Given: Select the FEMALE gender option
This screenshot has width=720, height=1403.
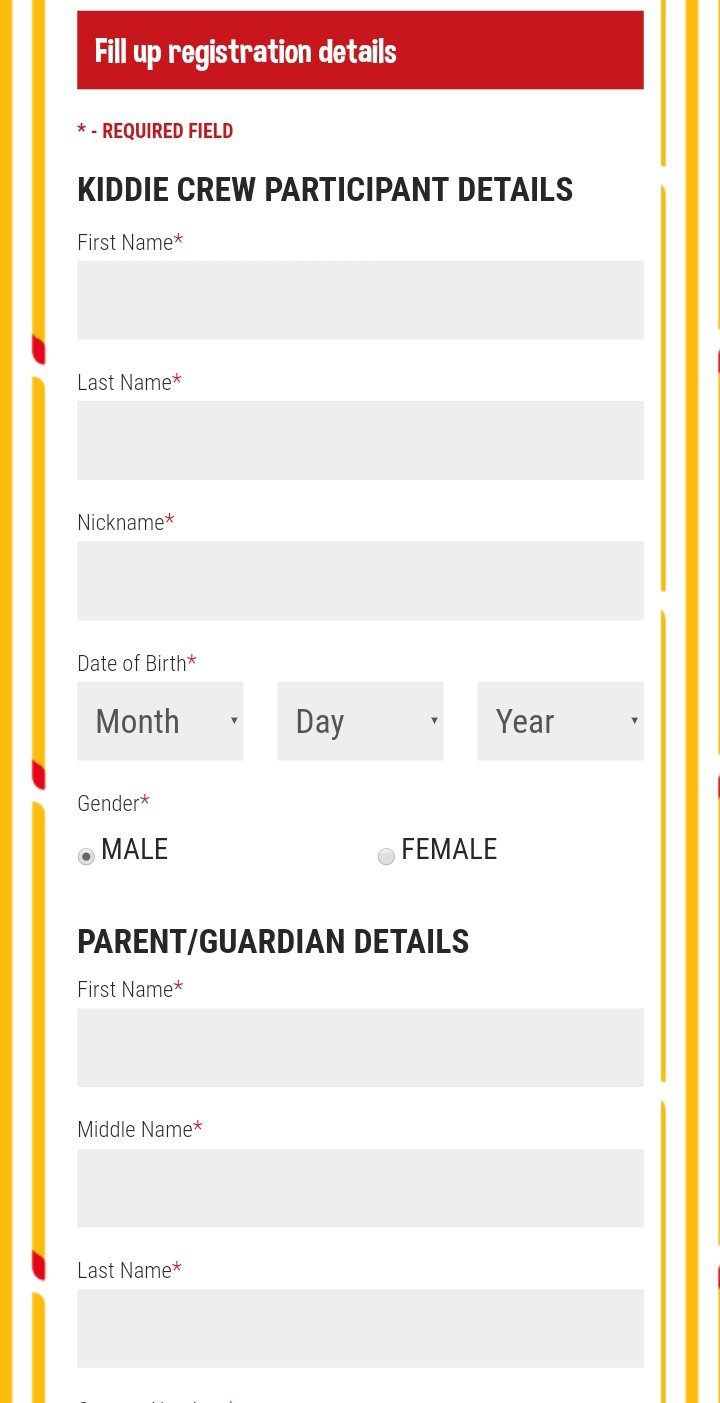Looking at the screenshot, I should pos(387,856).
